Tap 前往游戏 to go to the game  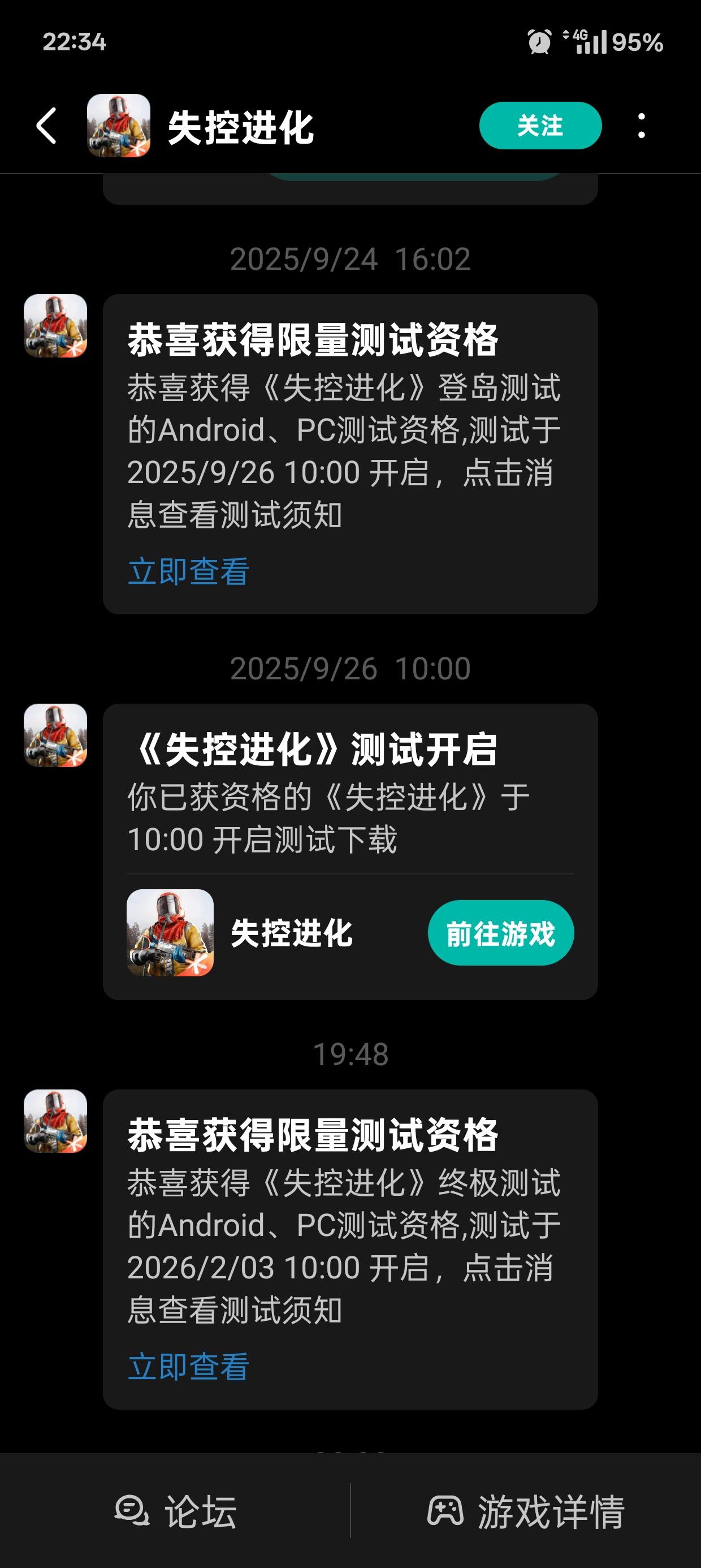tap(500, 933)
